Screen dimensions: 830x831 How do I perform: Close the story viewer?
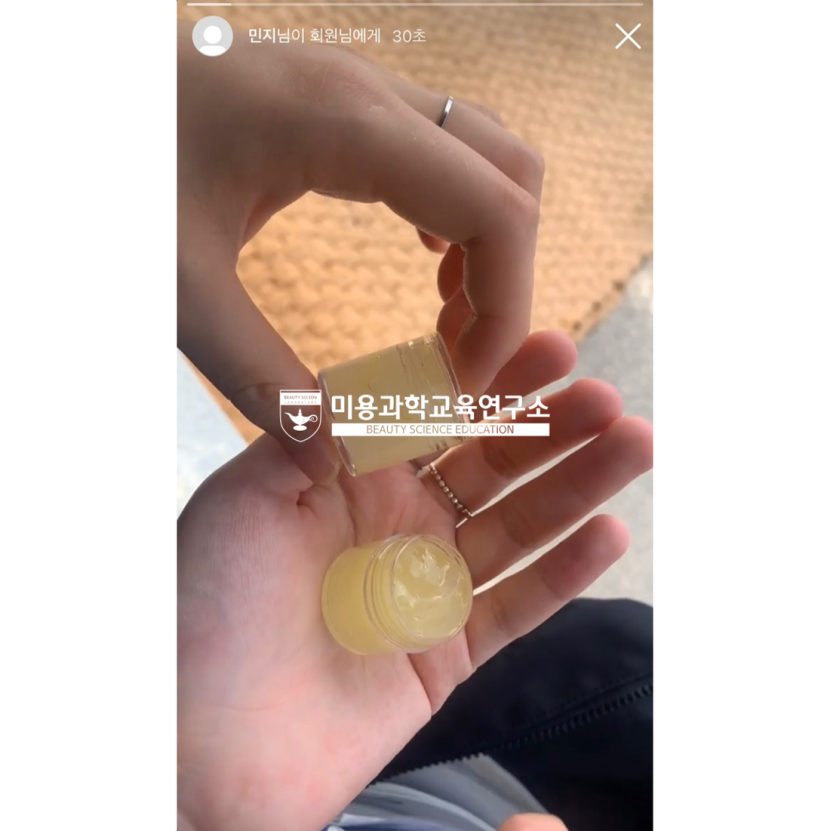click(x=627, y=37)
